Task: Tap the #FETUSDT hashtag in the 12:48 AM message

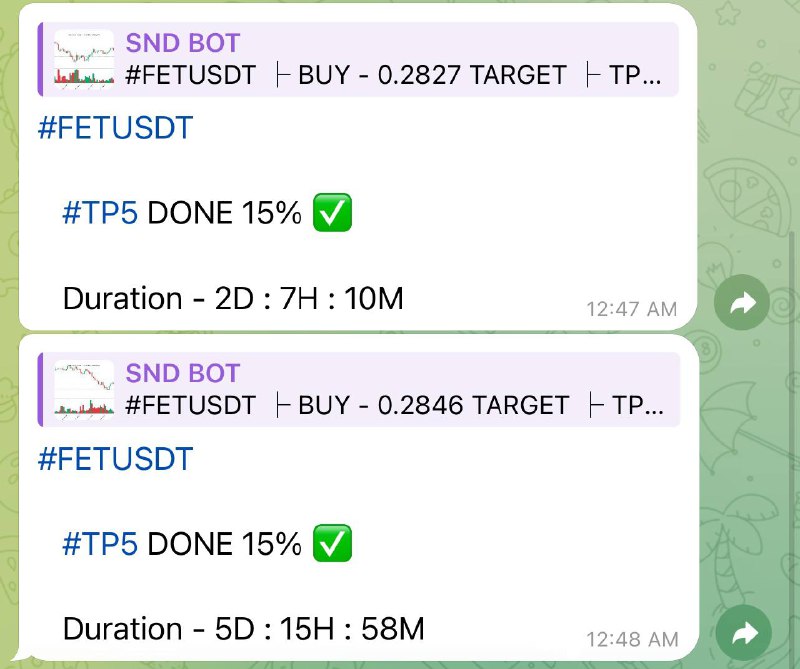Action: 115,459
